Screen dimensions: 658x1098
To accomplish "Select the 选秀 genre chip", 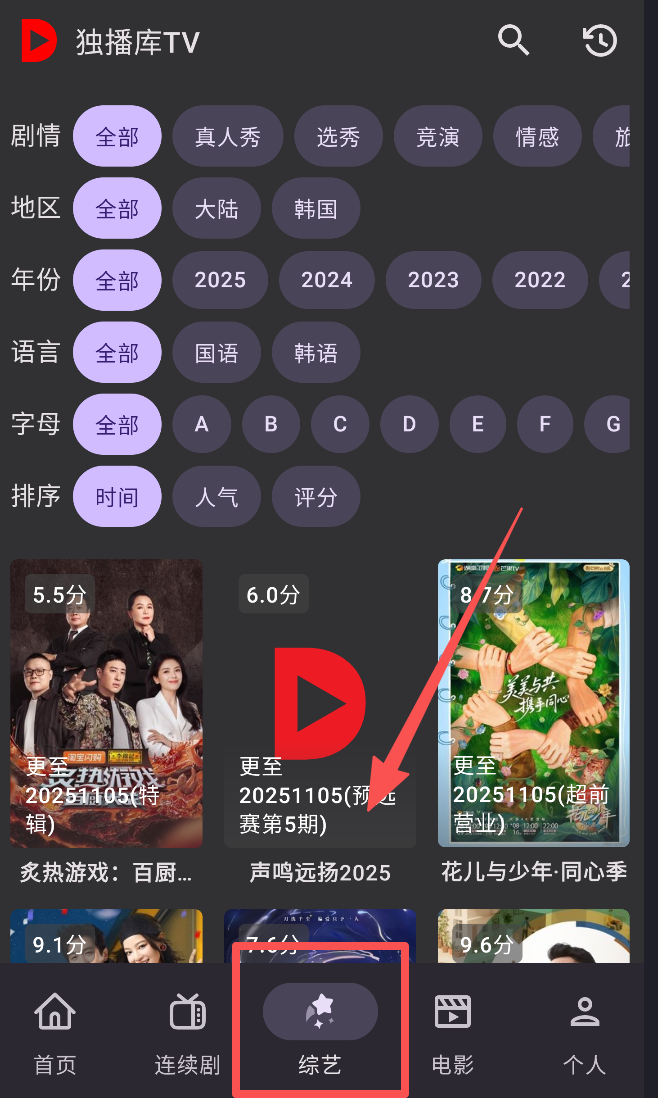I will click(338, 136).
